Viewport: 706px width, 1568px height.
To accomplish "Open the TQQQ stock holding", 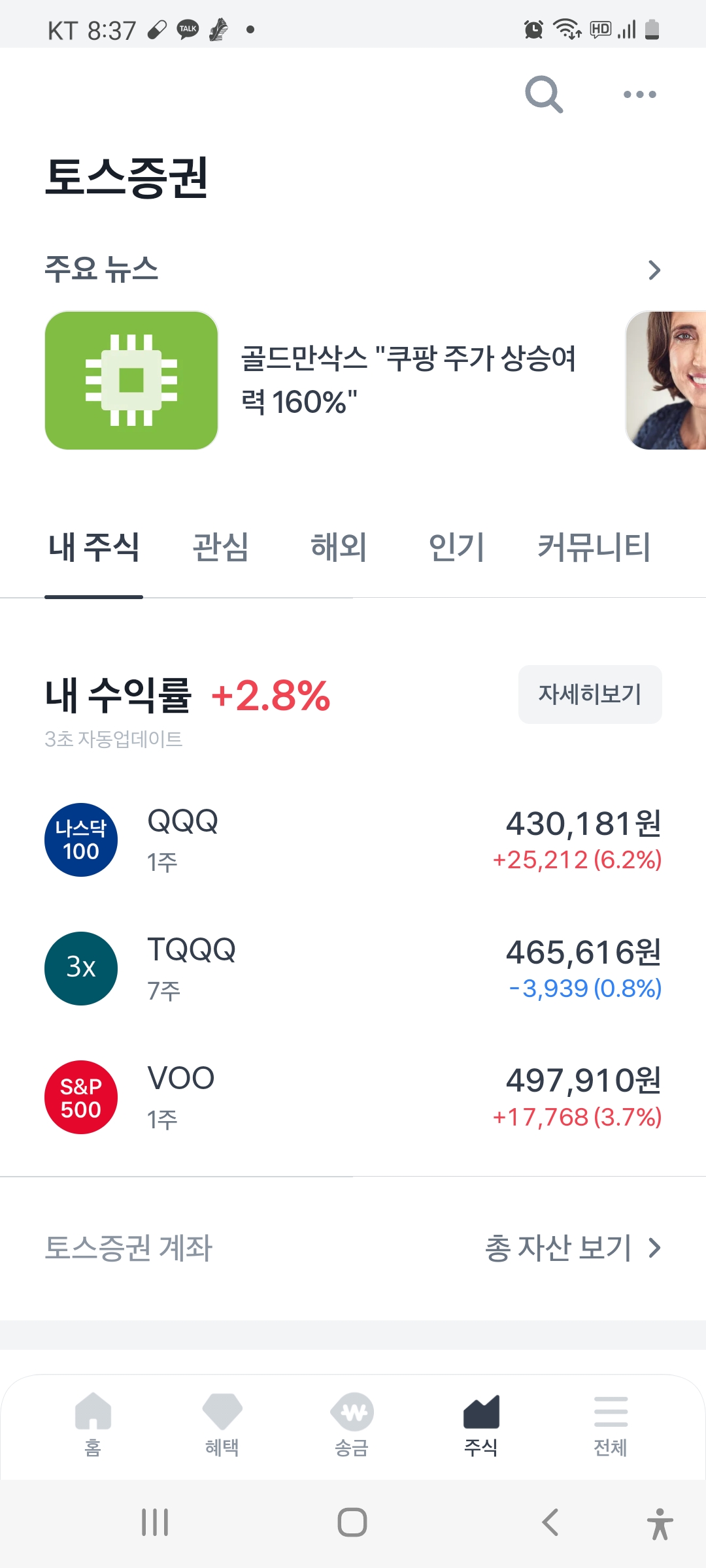I will tap(353, 968).
